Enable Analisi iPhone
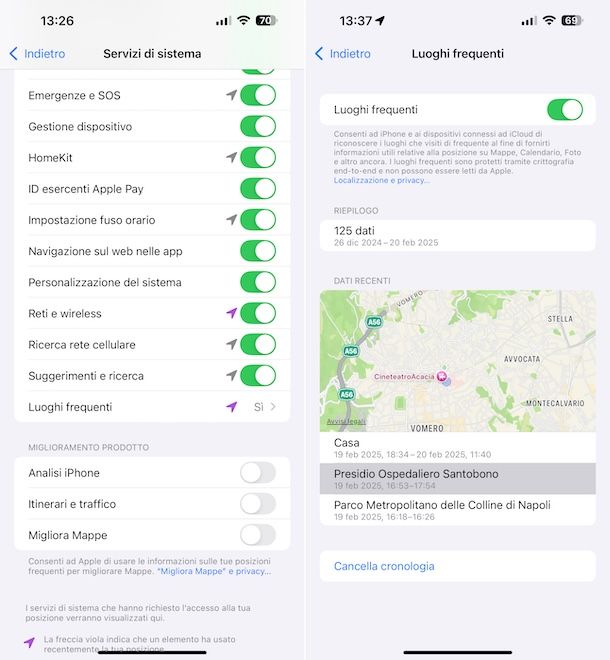This screenshot has width=610, height=660. (258, 473)
